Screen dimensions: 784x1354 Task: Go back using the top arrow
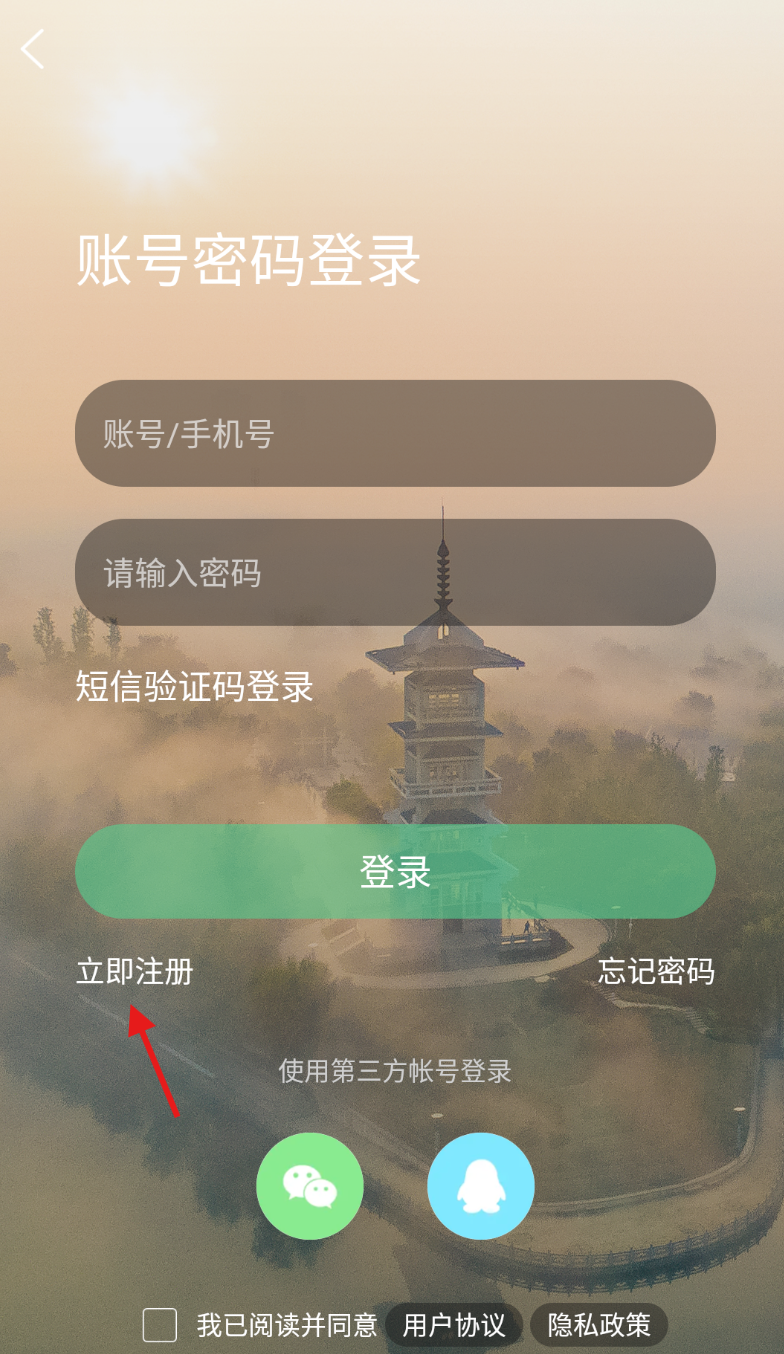click(33, 49)
